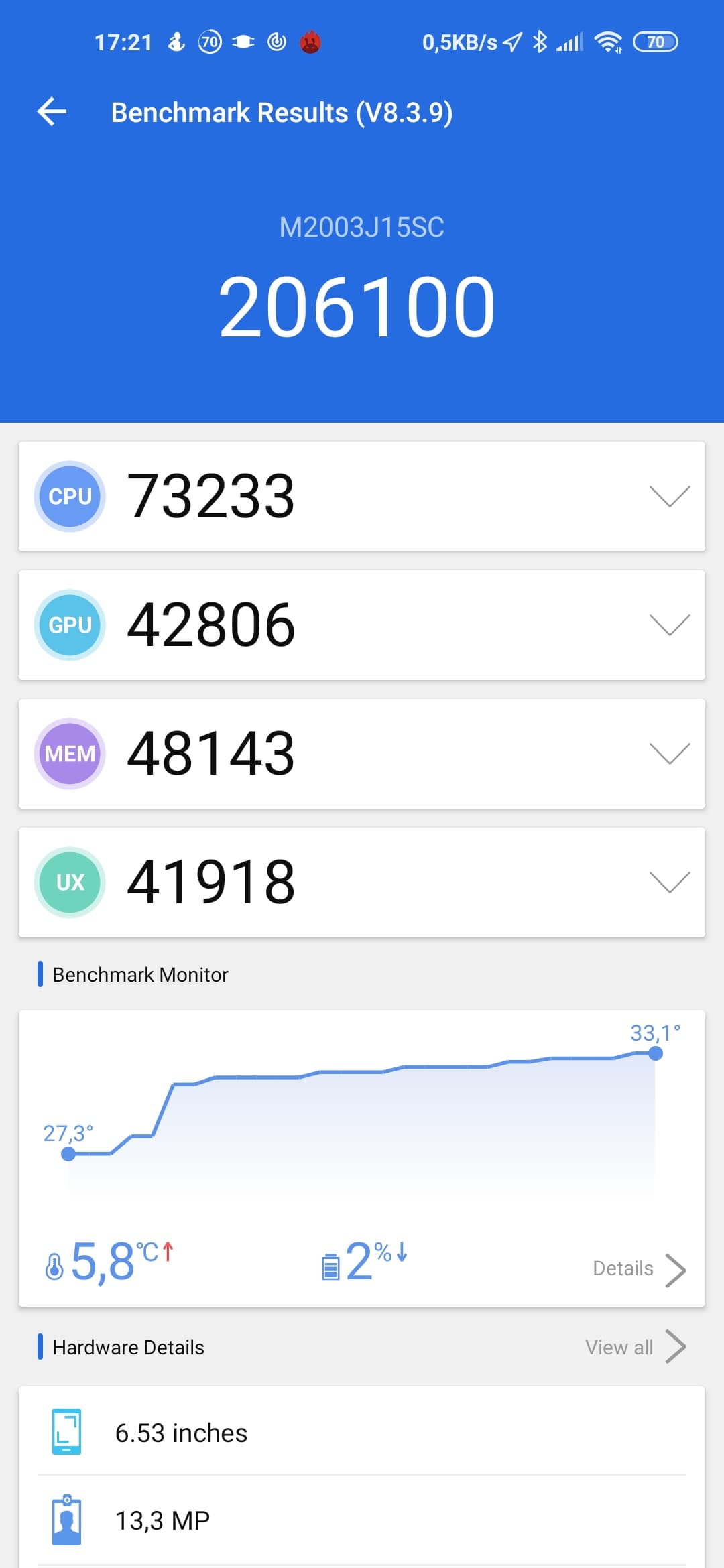Expand the MEM score 48143 section
Screen dimensions: 724x1568
(x=669, y=754)
